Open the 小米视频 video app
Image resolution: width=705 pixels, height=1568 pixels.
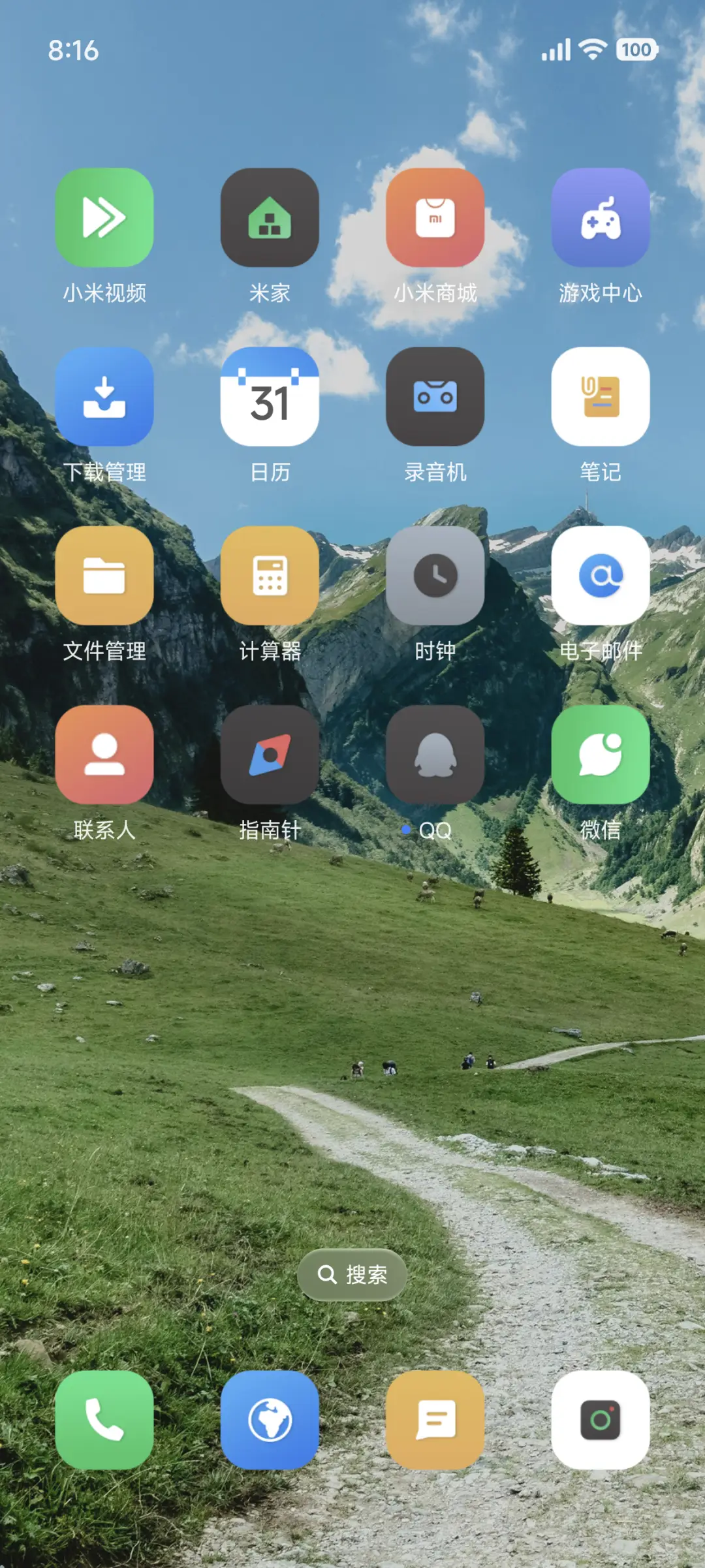pyautogui.click(x=104, y=219)
